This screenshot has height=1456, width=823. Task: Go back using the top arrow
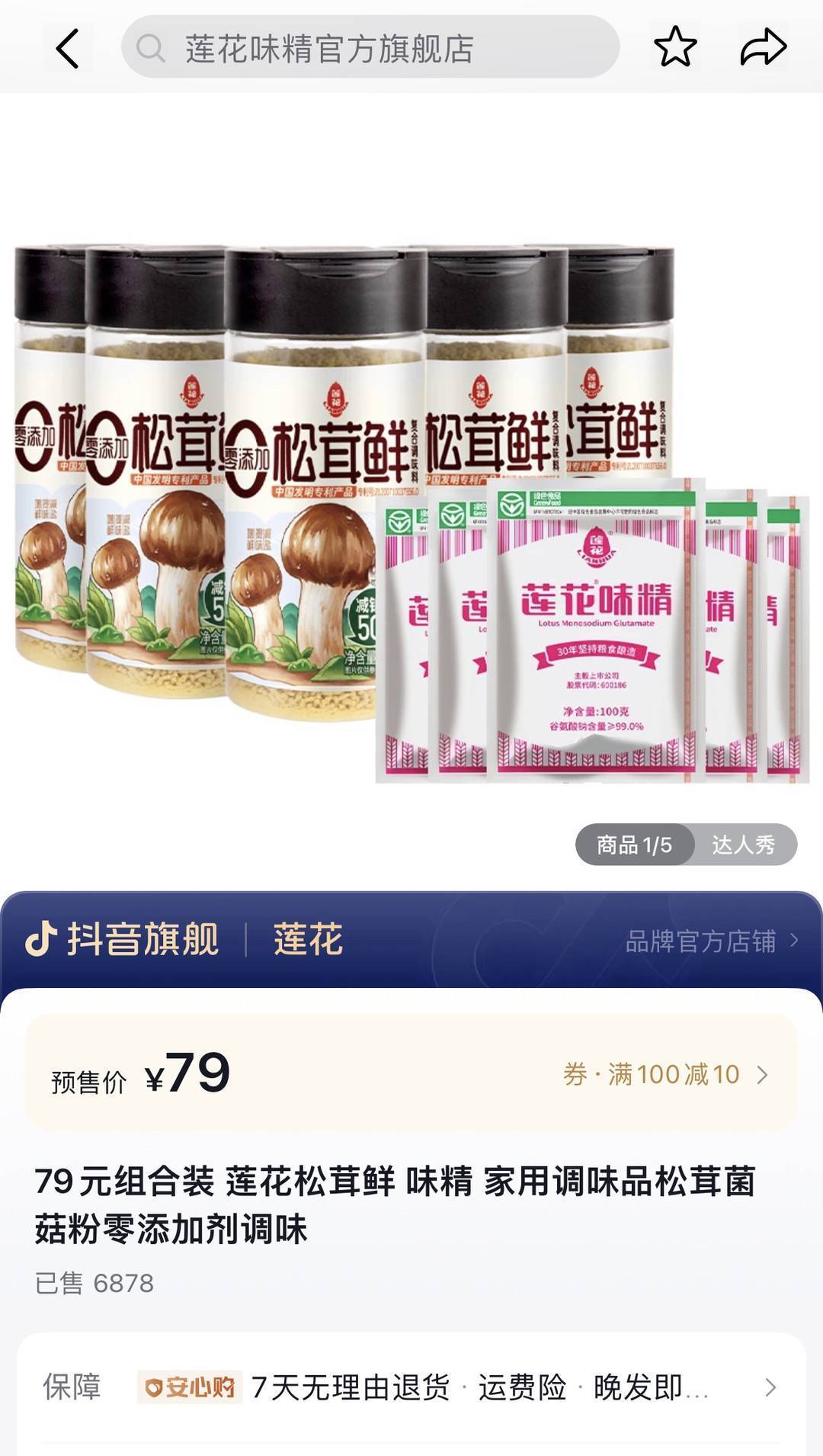click(68, 48)
